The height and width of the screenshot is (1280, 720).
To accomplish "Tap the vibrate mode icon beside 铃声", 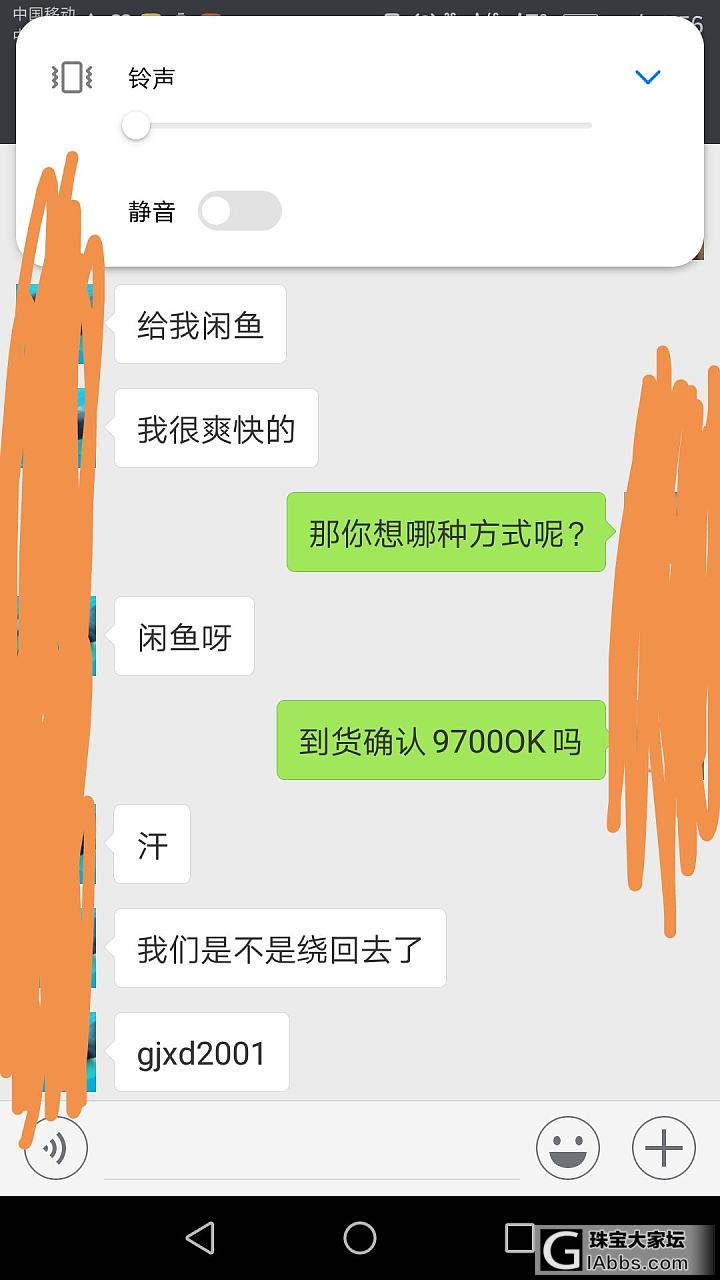I will point(72,77).
